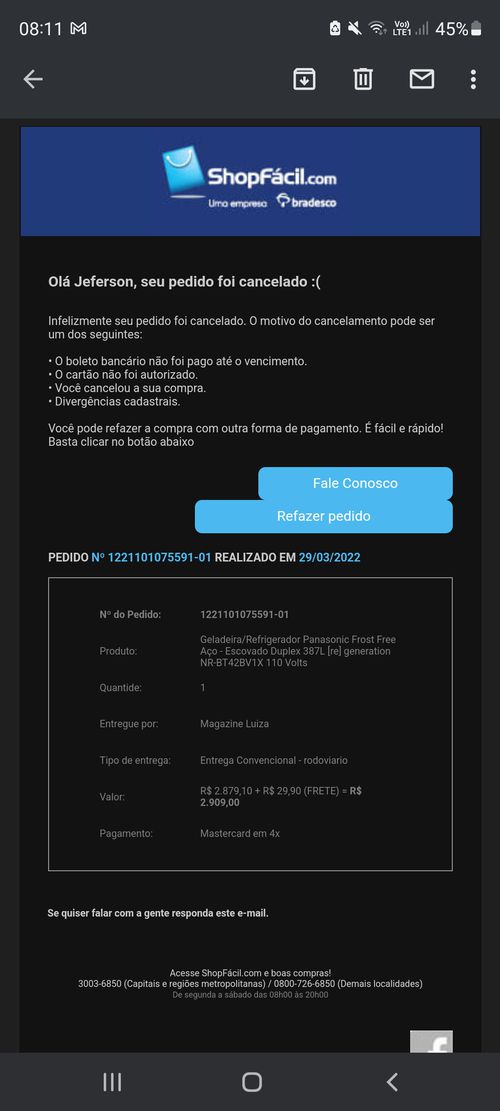Tap the Fale Conosco button
This screenshot has height=1111, width=500.
pyautogui.click(x=355, y=483)
